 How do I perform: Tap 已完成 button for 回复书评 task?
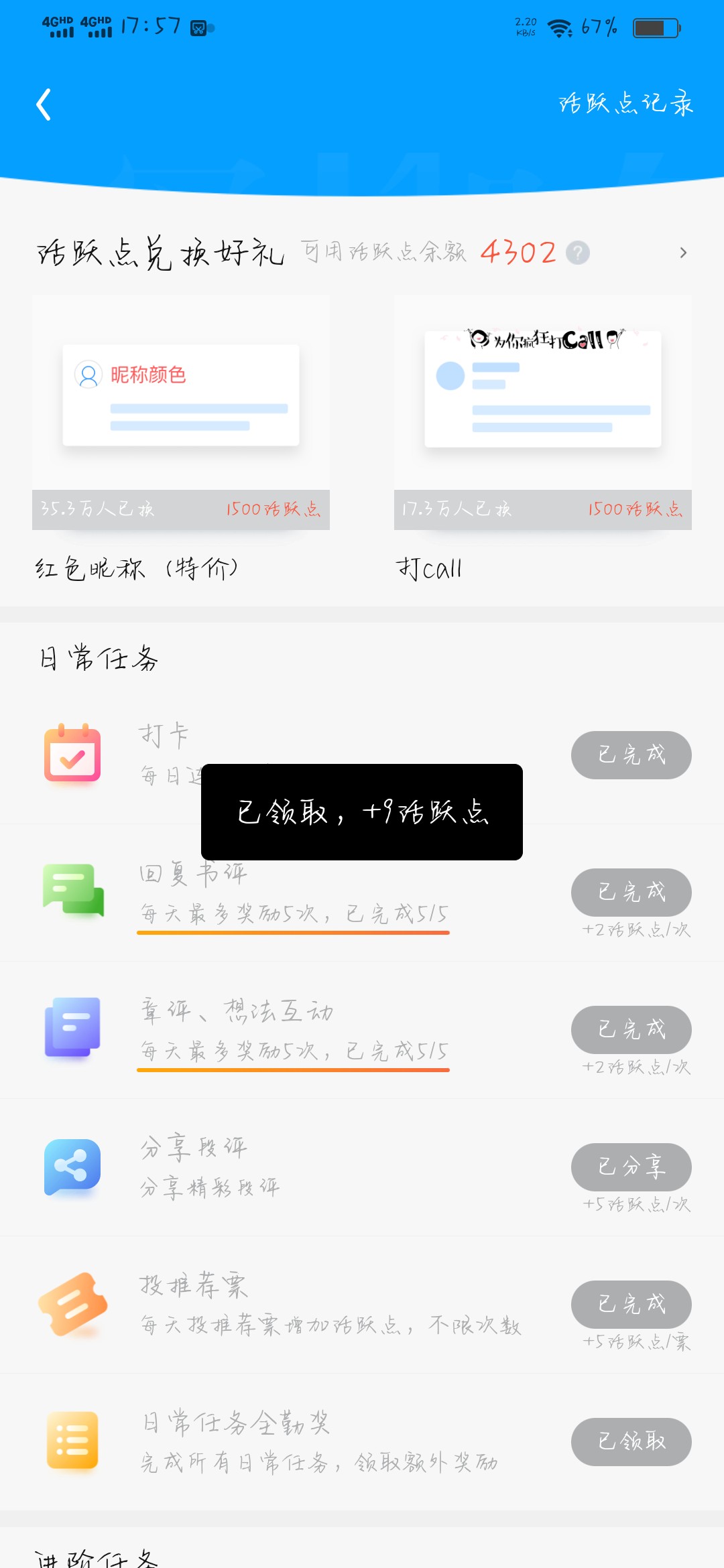click(x=631, y=892)
